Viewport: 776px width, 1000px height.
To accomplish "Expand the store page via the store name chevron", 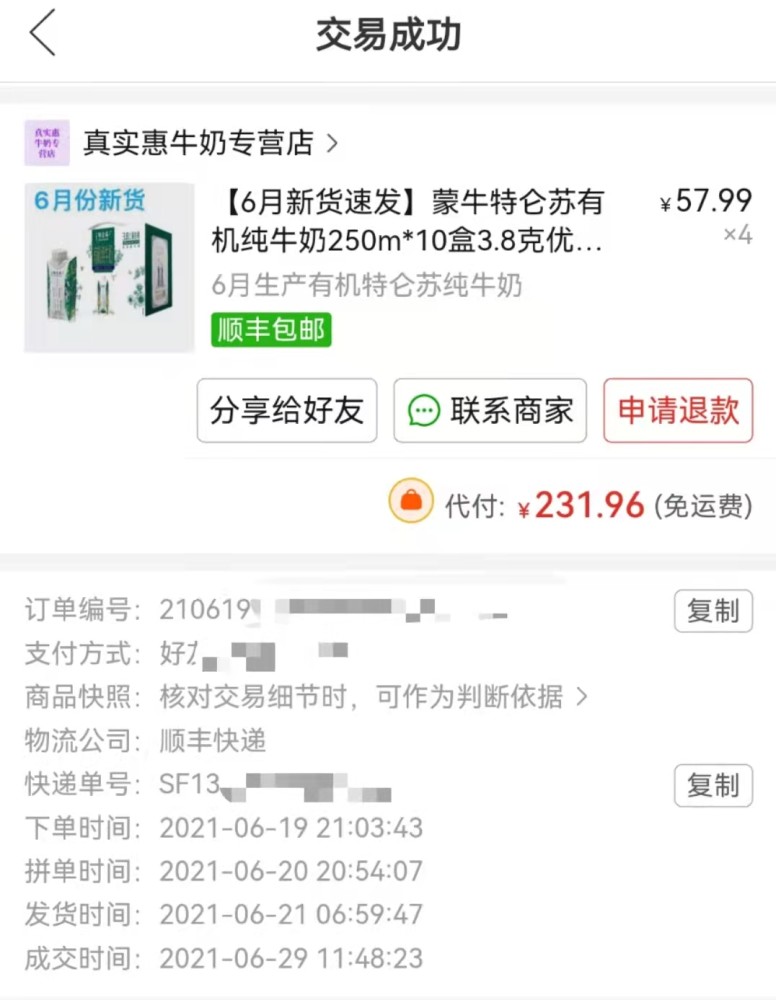I will click(x=330, y=143).
